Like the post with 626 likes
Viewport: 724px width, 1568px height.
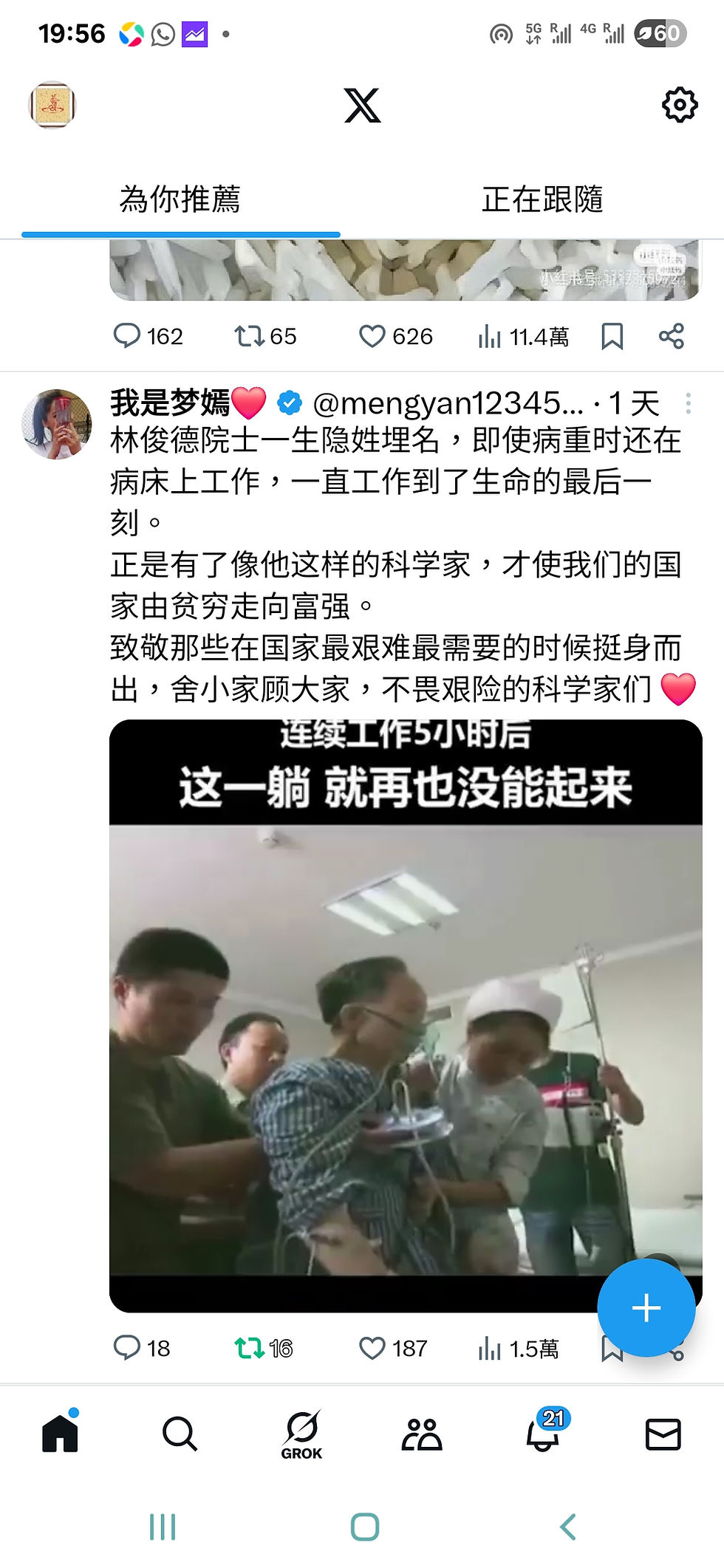coord(372,336)
